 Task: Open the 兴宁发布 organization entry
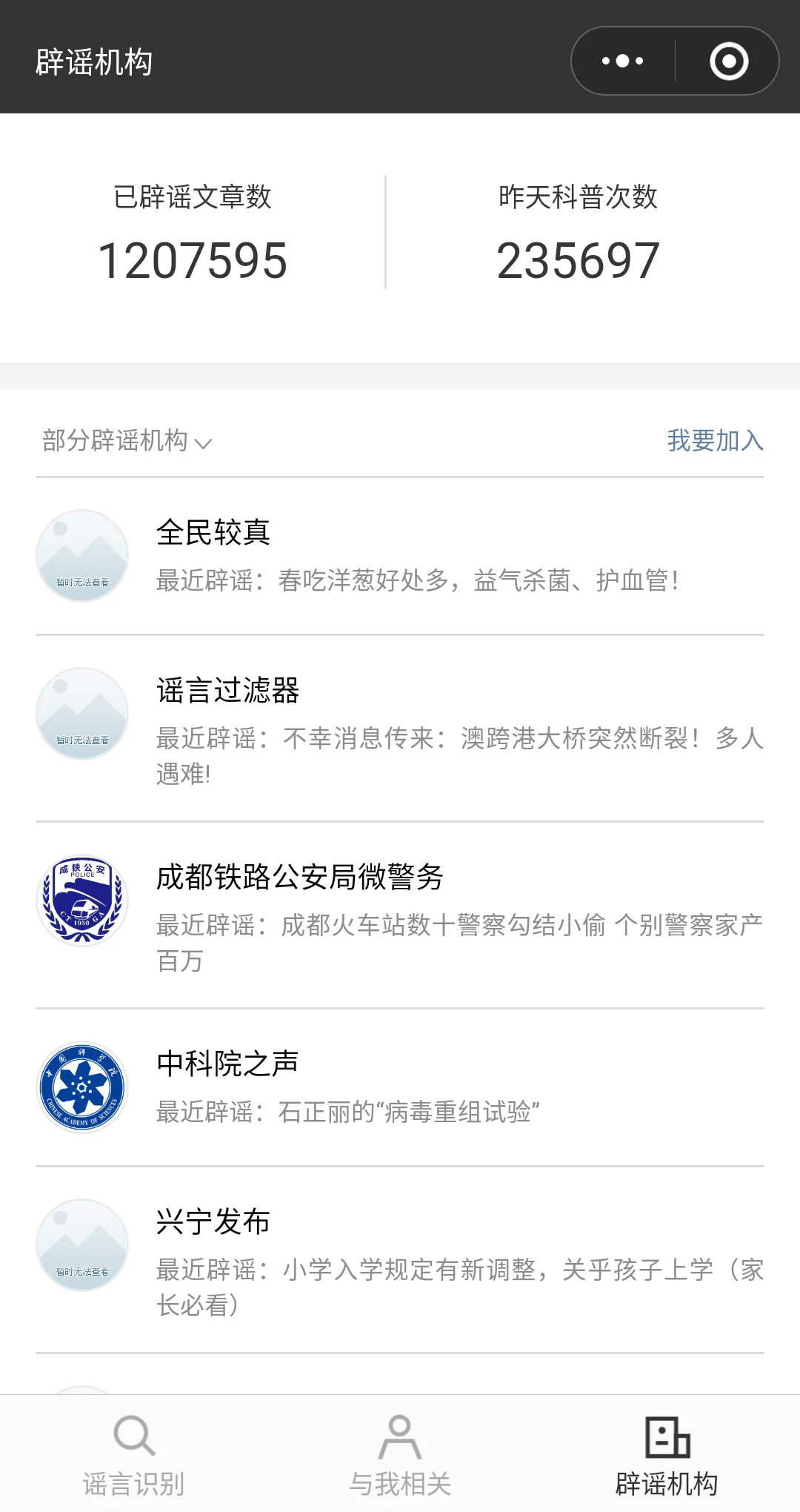point(400,1260)
